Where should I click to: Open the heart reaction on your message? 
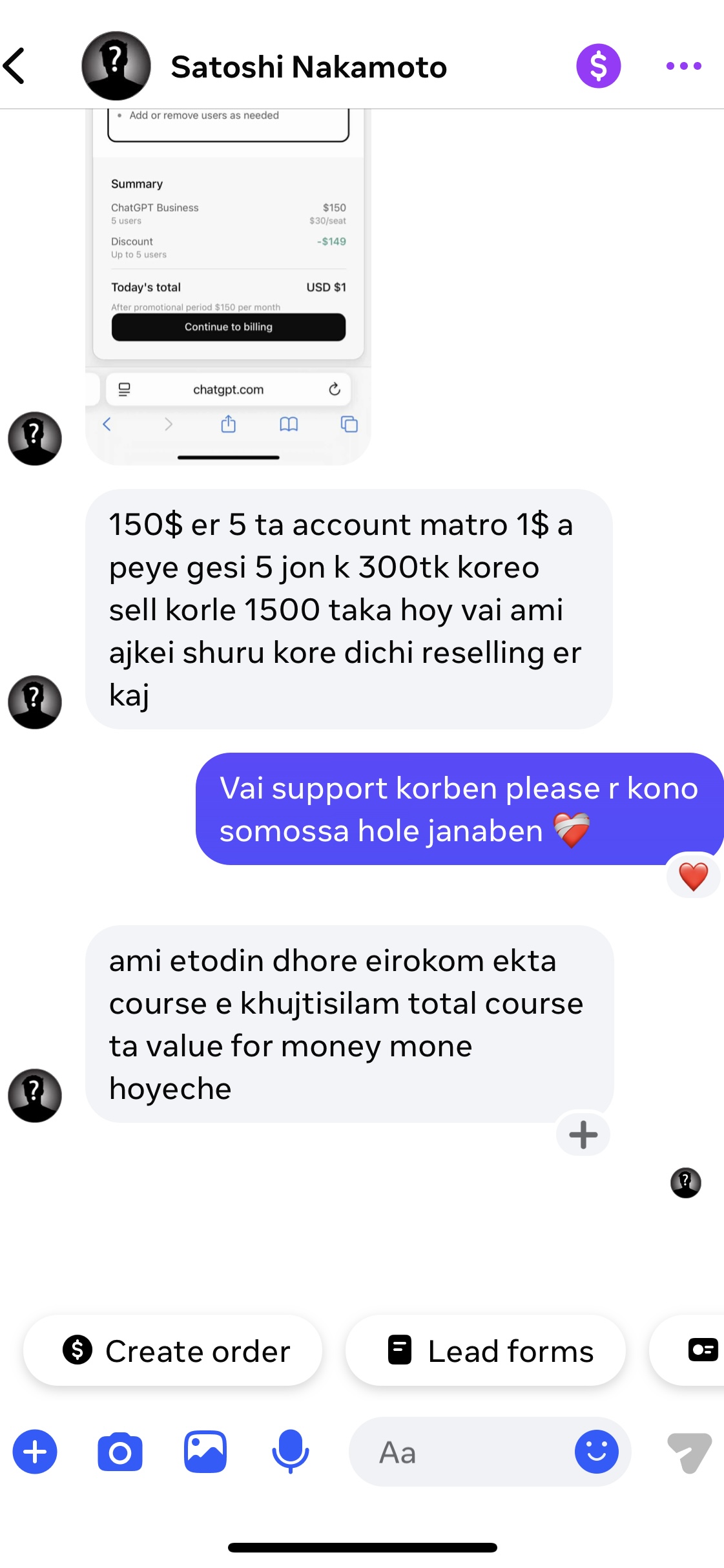tap(693, 877)
